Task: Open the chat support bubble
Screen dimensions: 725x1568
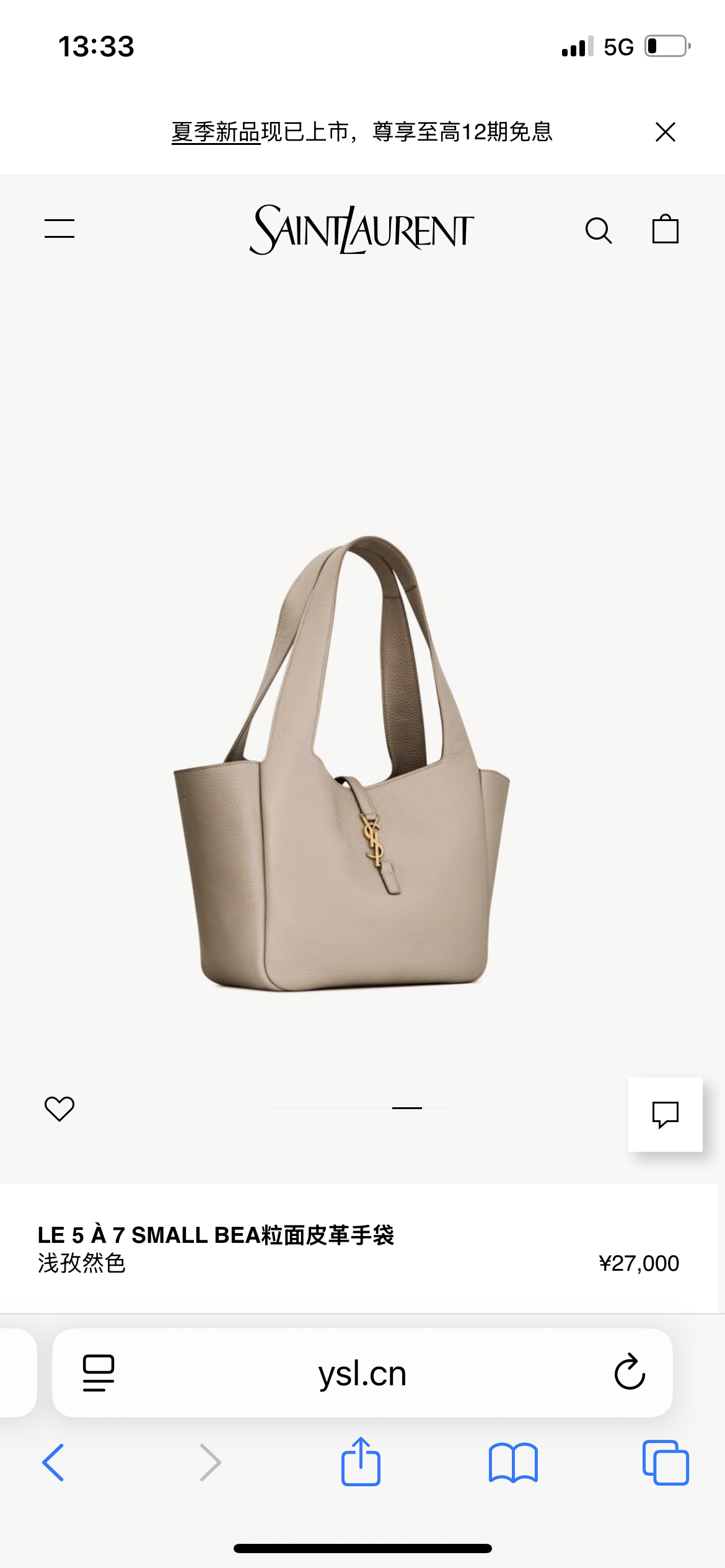Action: coord(666,1115)
